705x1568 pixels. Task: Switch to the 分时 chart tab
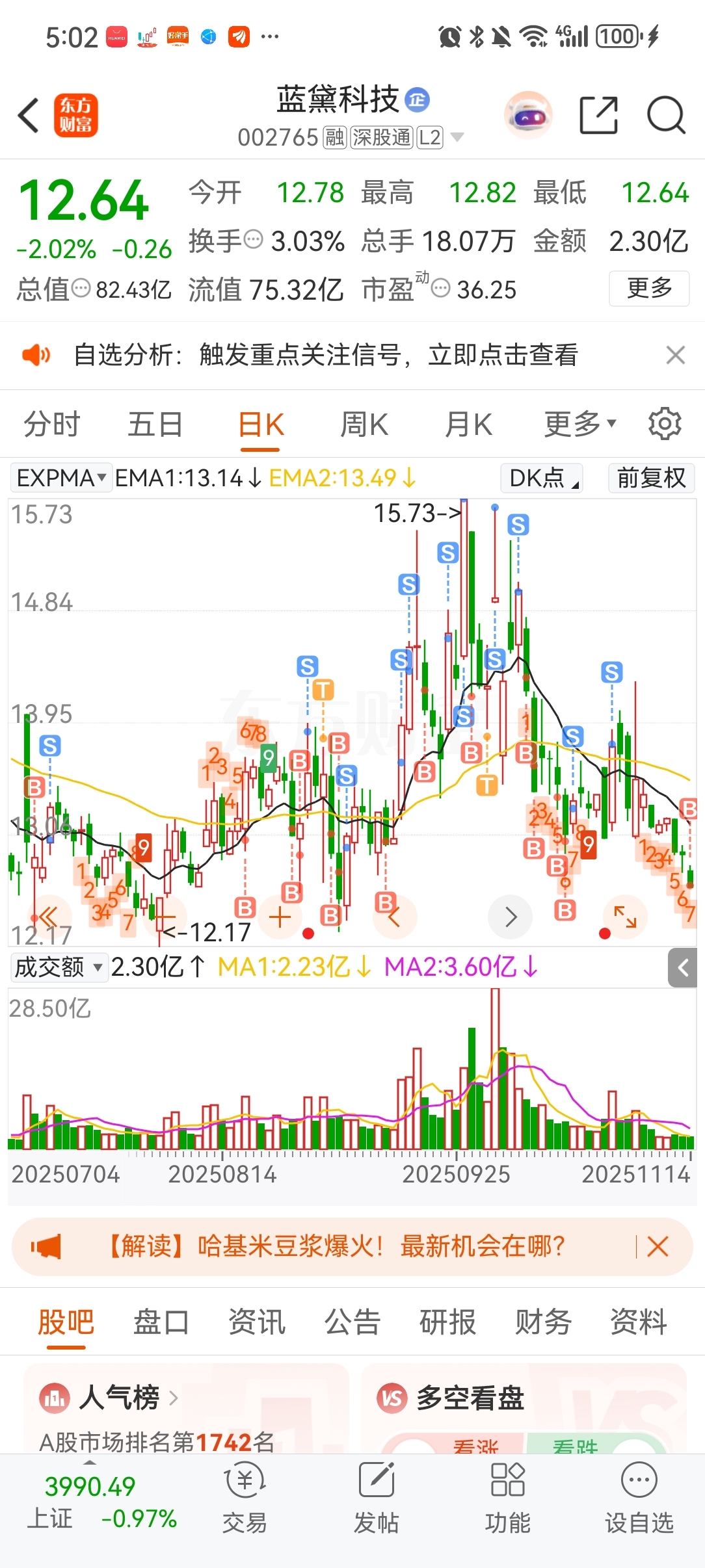pos(51,425)
